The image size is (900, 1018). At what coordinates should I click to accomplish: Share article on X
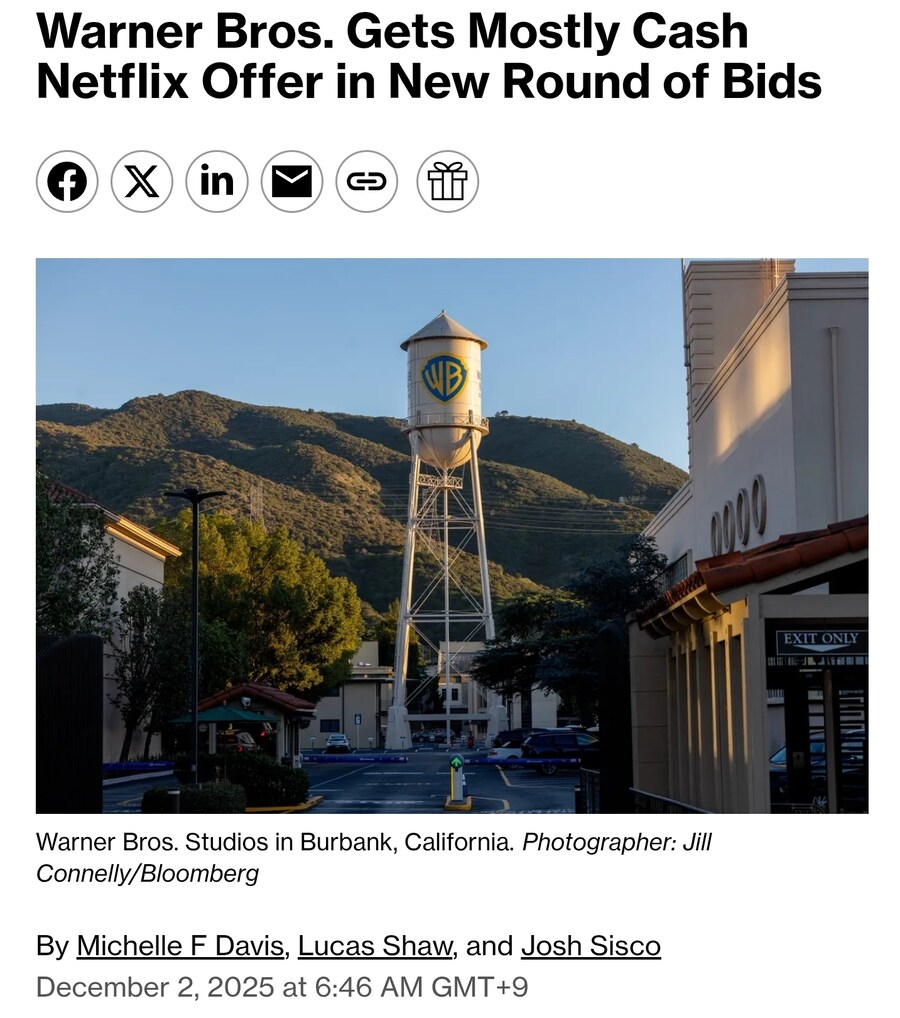tap(142, 182)
